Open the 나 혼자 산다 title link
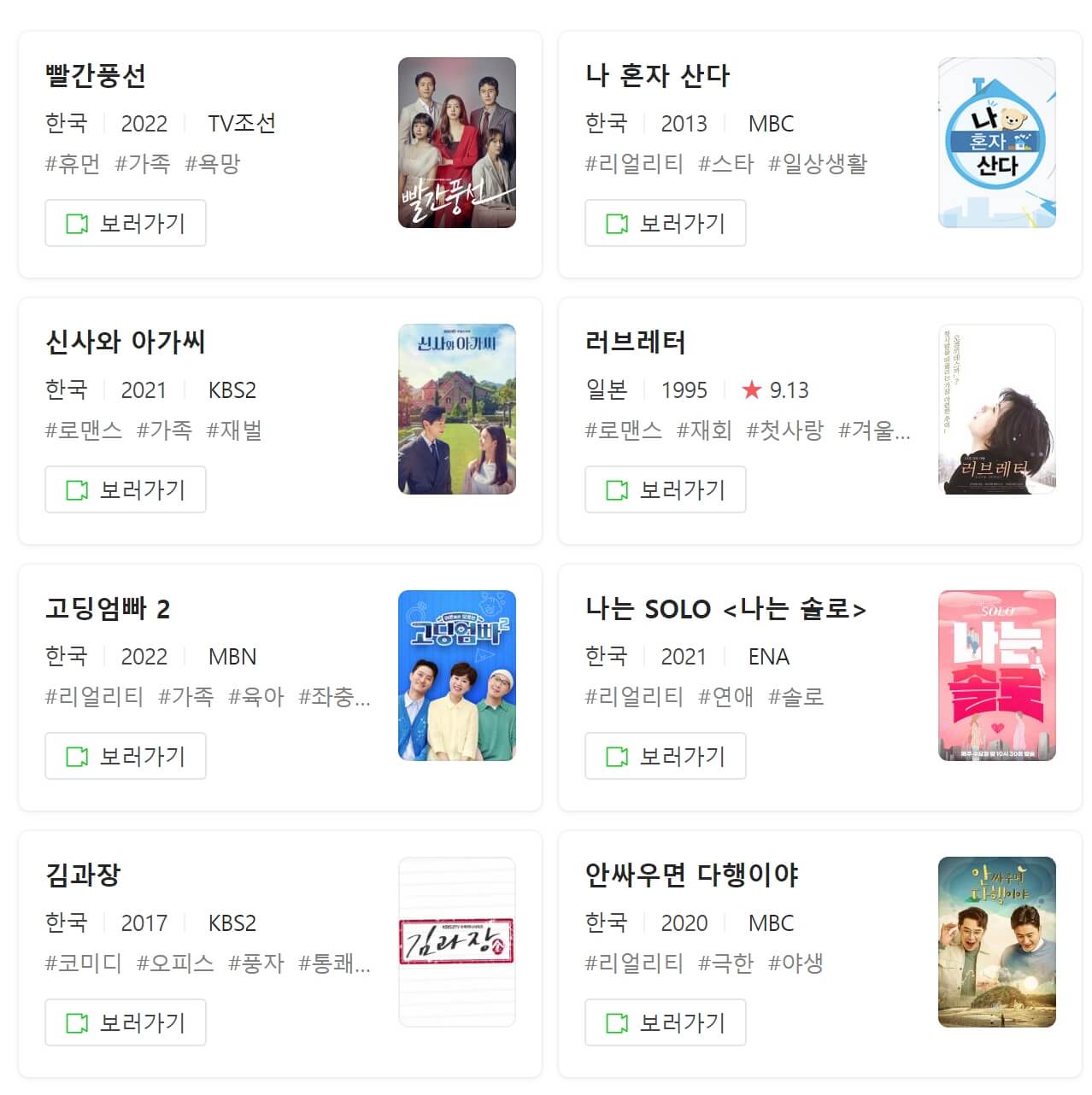The image size is (1092, 1095). [x=658, y=76]
